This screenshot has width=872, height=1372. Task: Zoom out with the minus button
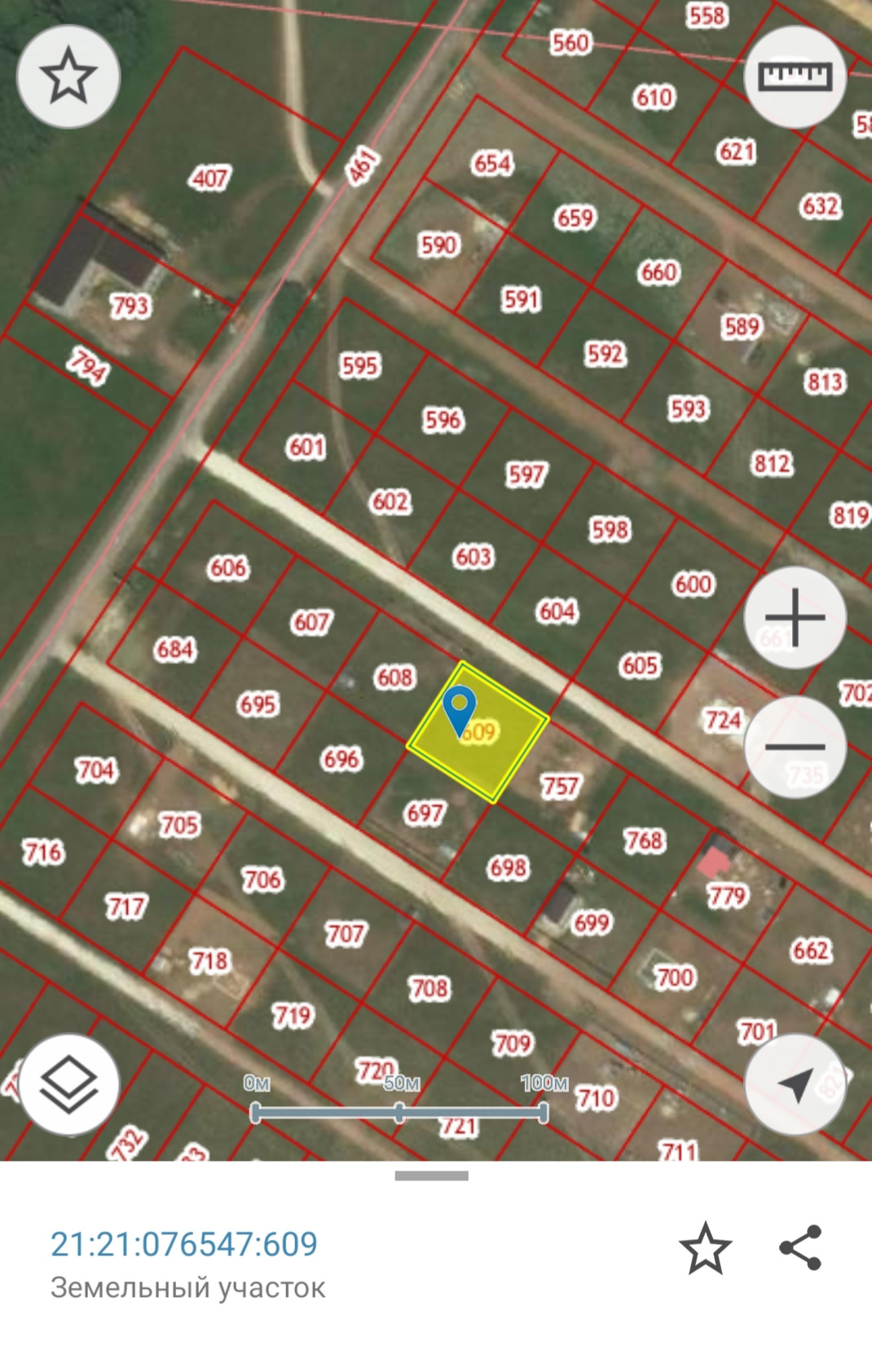(795, 747)
